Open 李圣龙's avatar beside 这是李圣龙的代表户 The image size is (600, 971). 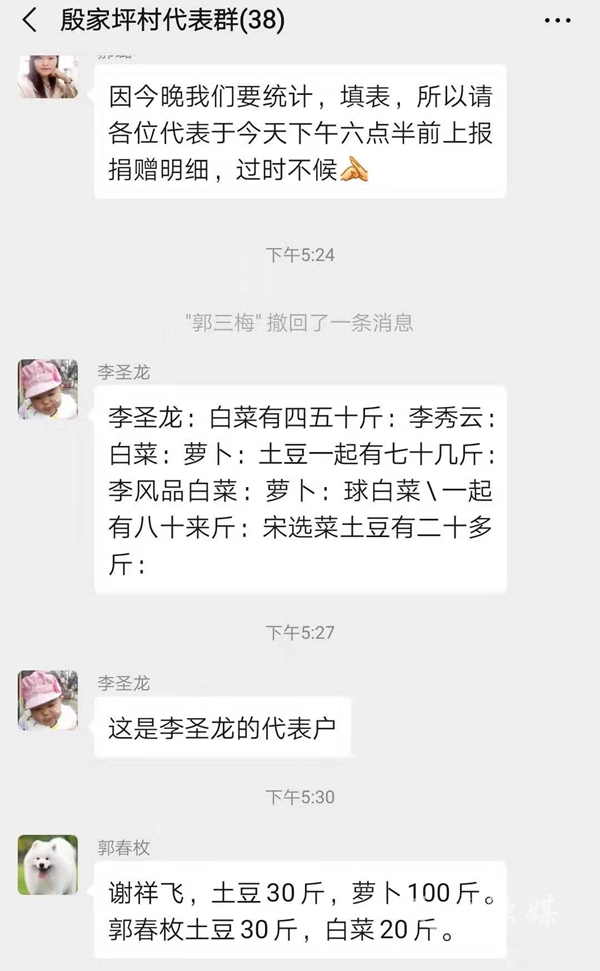pos(47,700)
